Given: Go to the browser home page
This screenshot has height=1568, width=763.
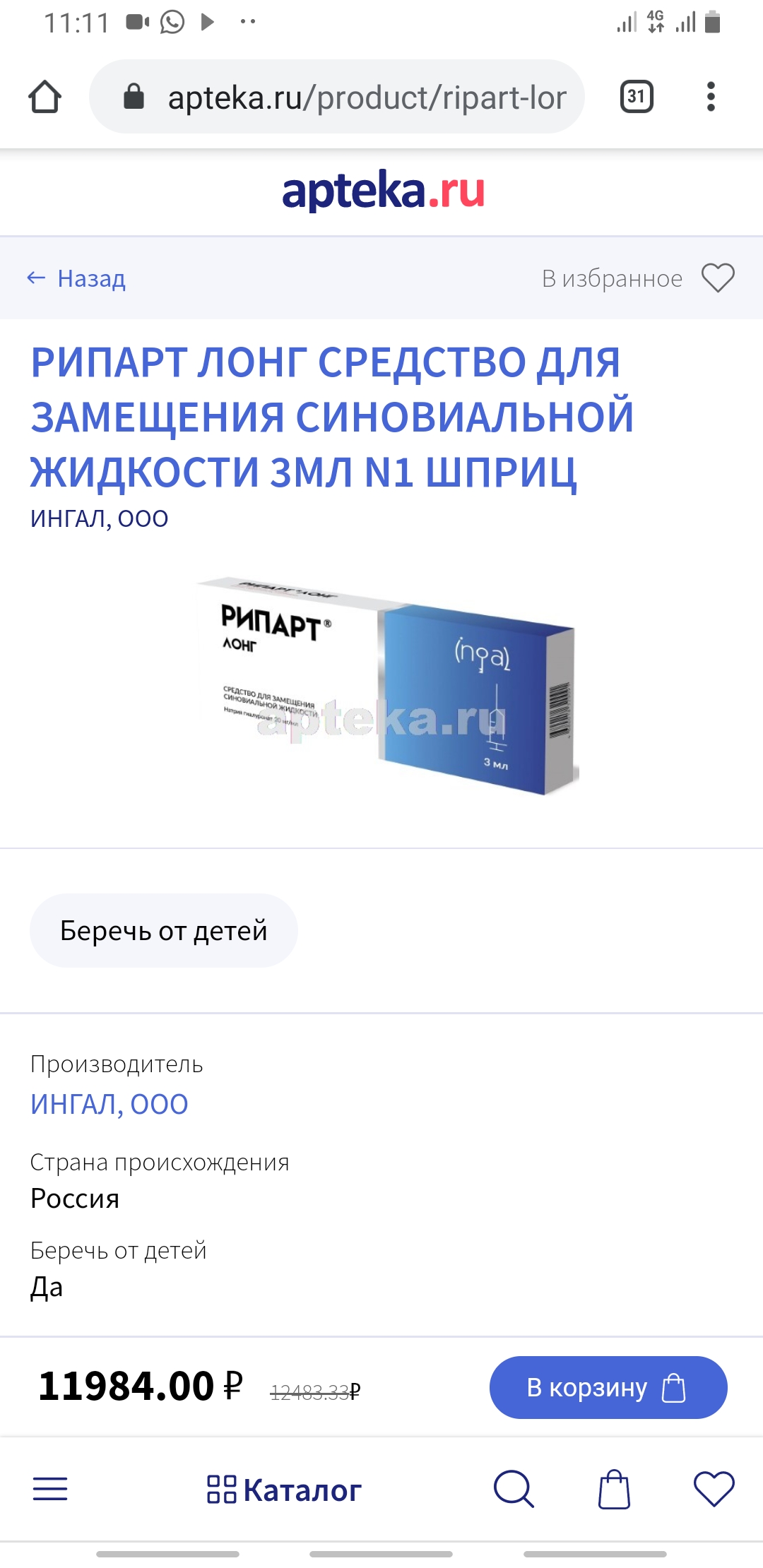Looking at the screenshot, I should click(45, 97).
